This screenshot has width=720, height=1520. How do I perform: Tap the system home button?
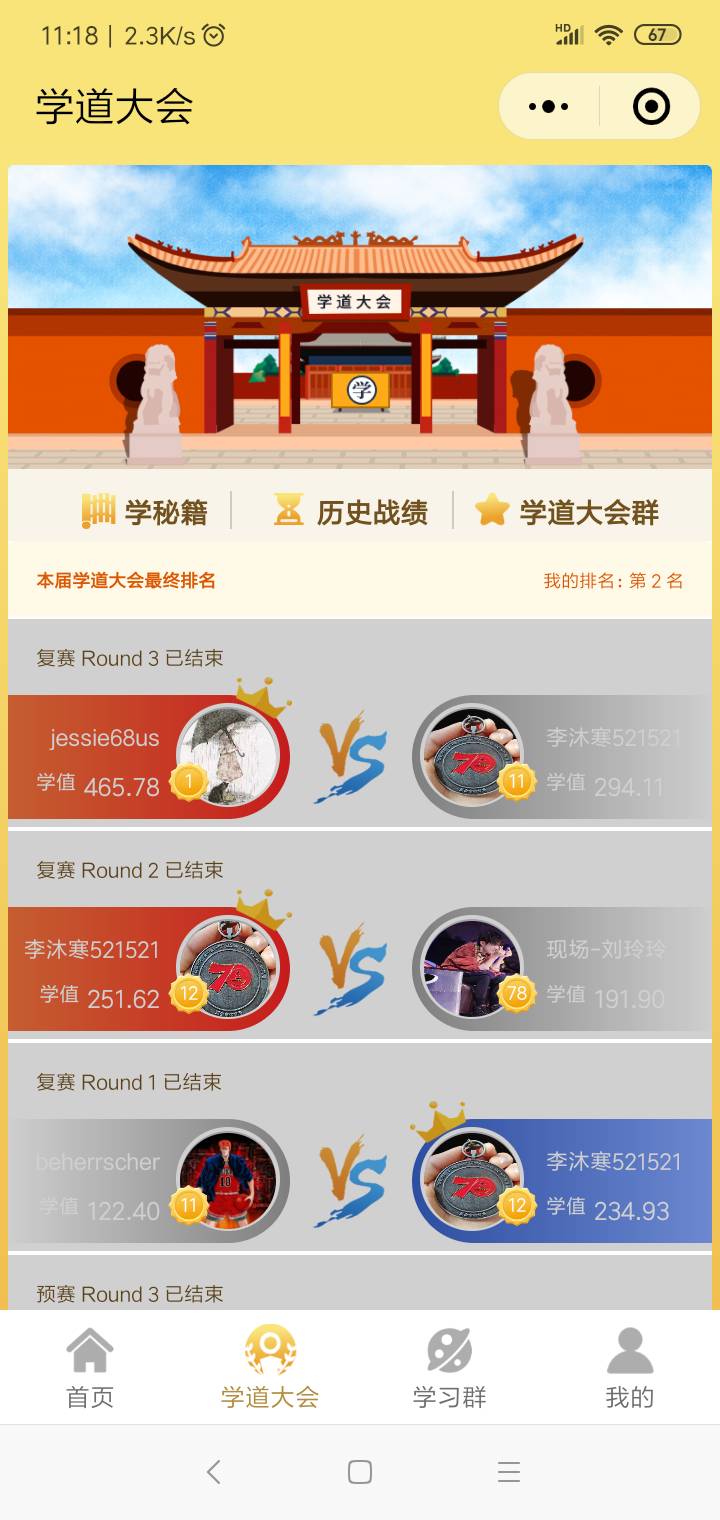[x=360, y=1471]
